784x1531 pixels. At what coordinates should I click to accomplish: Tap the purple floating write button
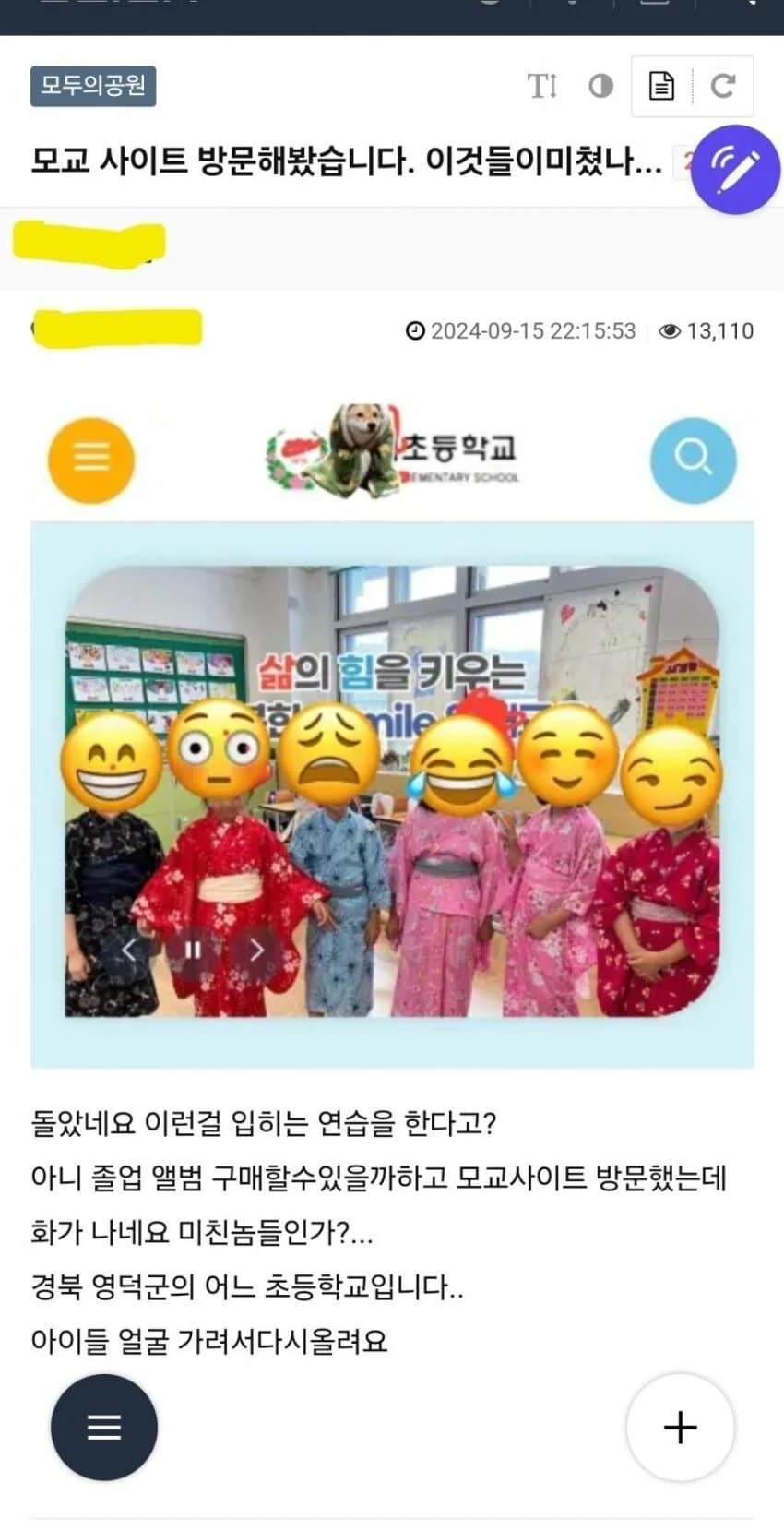coord(735,169)
